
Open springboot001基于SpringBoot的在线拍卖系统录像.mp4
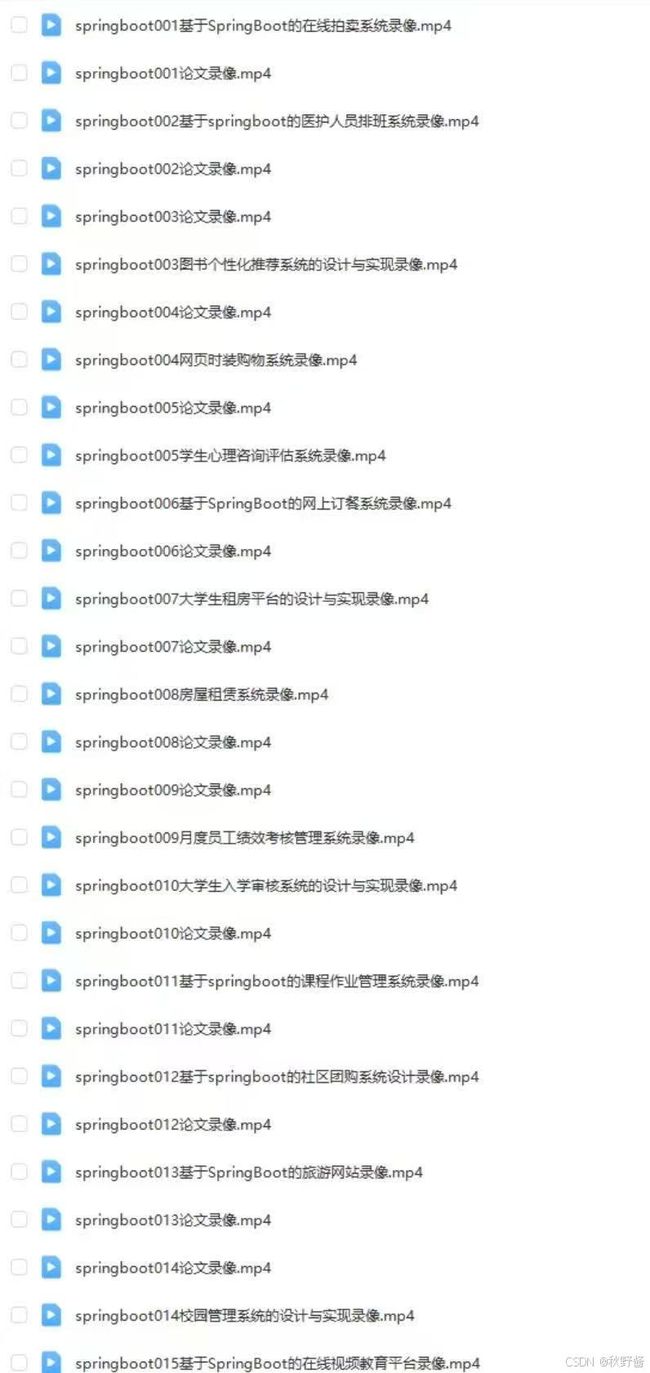263,26
